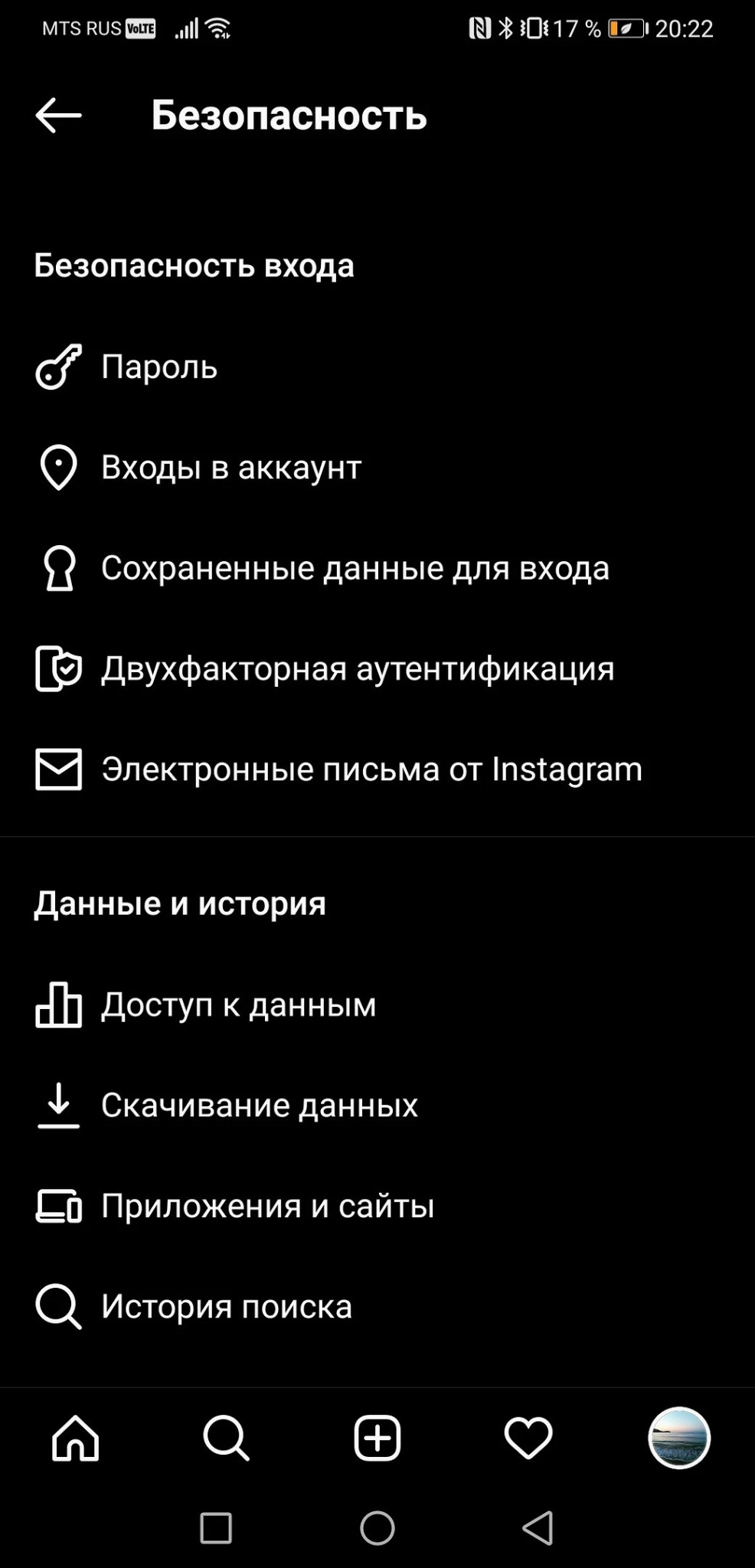755x1568 pixels.
Task: Open the Пароль setting
Action: click(x=159, y=367)
